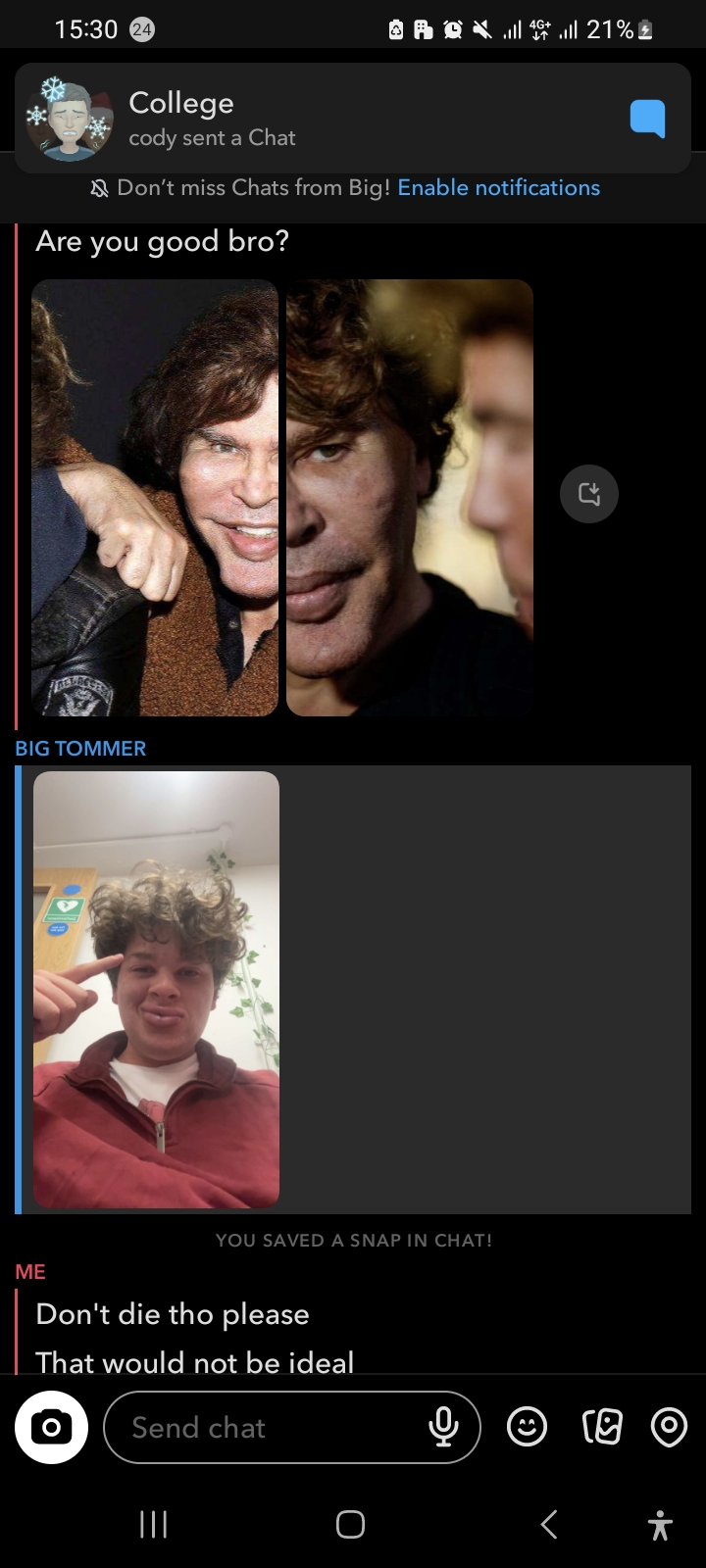Tap the Enable notifications link
Viewport: 706px width, 1568px height.
[498, 187]
